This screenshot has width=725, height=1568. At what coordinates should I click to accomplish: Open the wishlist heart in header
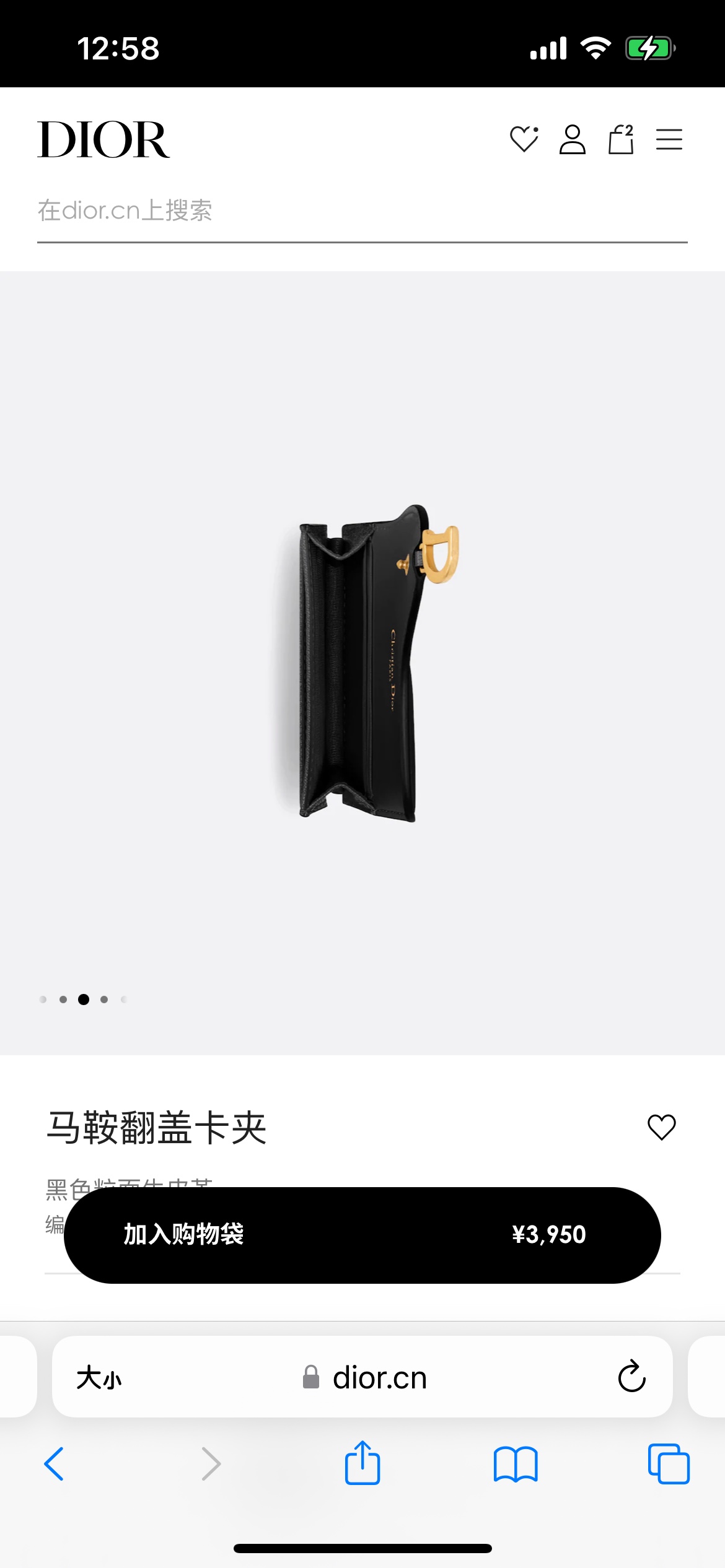[524, 139]
